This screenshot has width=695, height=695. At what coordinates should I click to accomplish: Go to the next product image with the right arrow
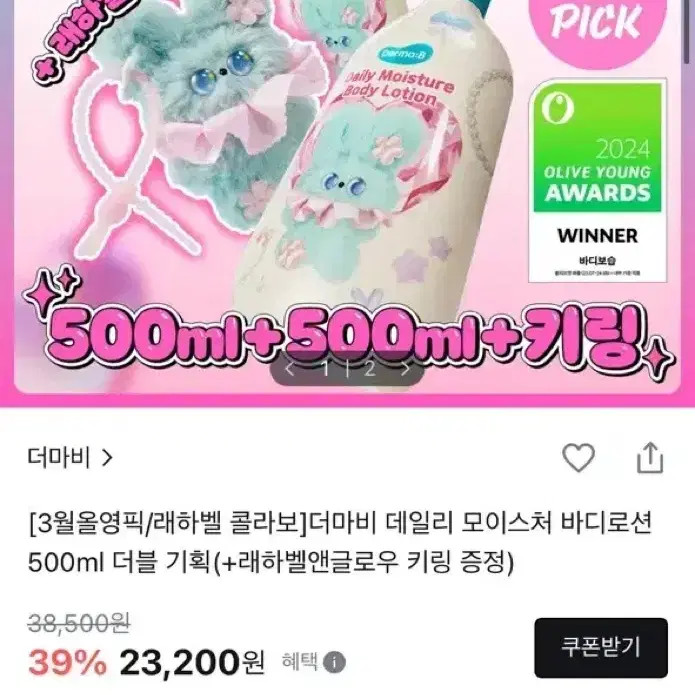coord(405,368)
